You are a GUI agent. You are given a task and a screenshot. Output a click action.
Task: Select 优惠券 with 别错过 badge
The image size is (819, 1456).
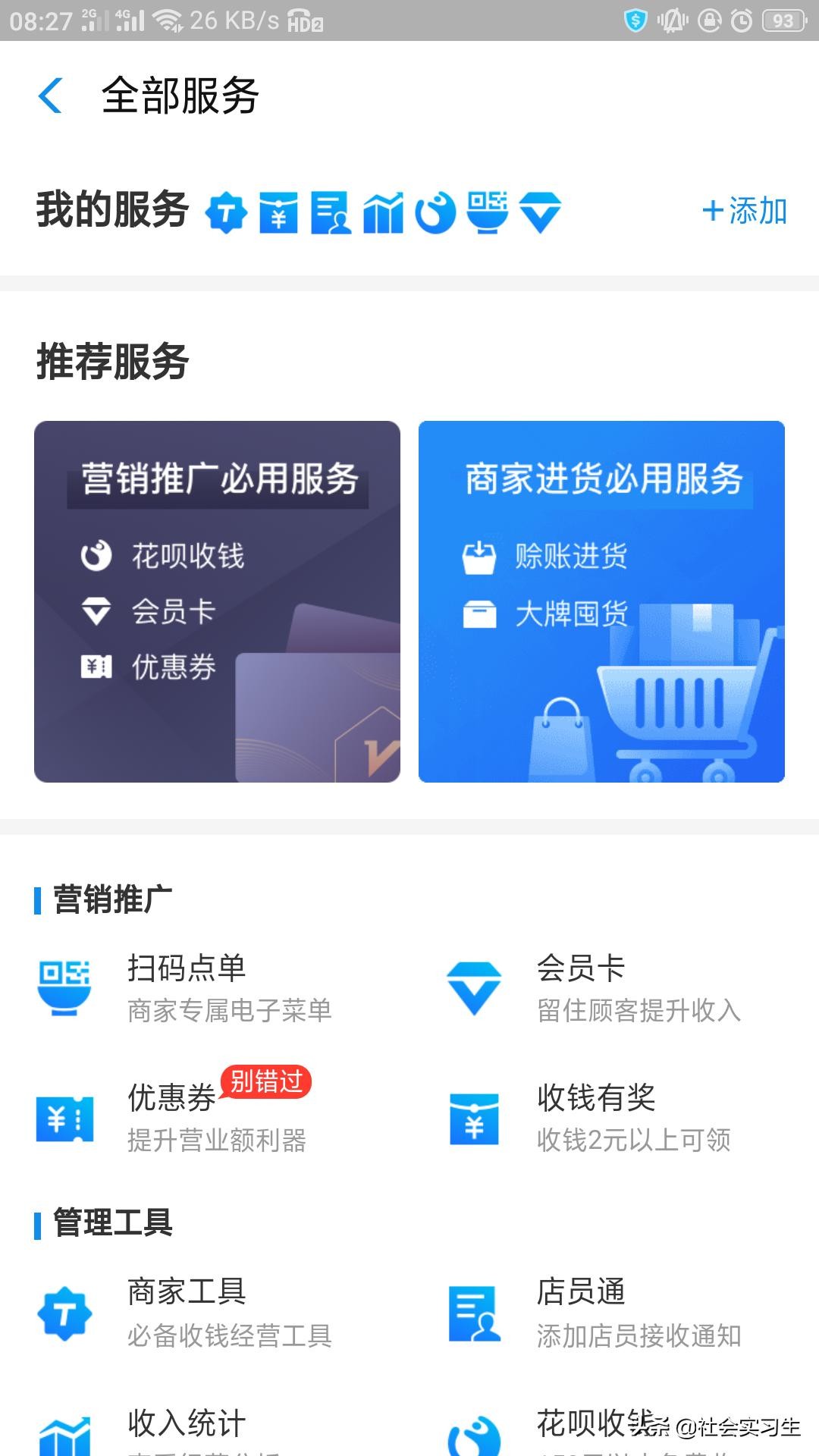click(174, 1116)
